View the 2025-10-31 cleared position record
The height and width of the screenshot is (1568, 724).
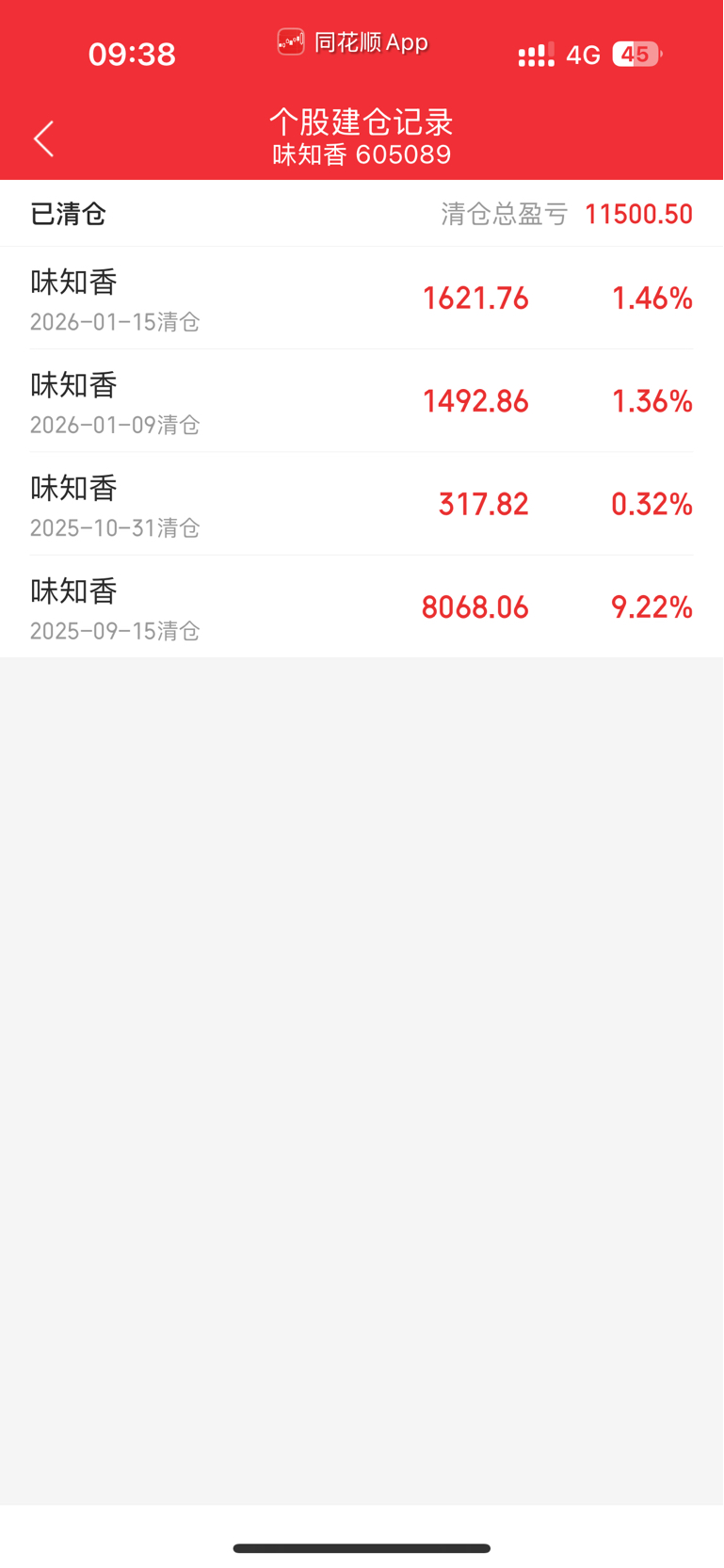tap(362, 504)
